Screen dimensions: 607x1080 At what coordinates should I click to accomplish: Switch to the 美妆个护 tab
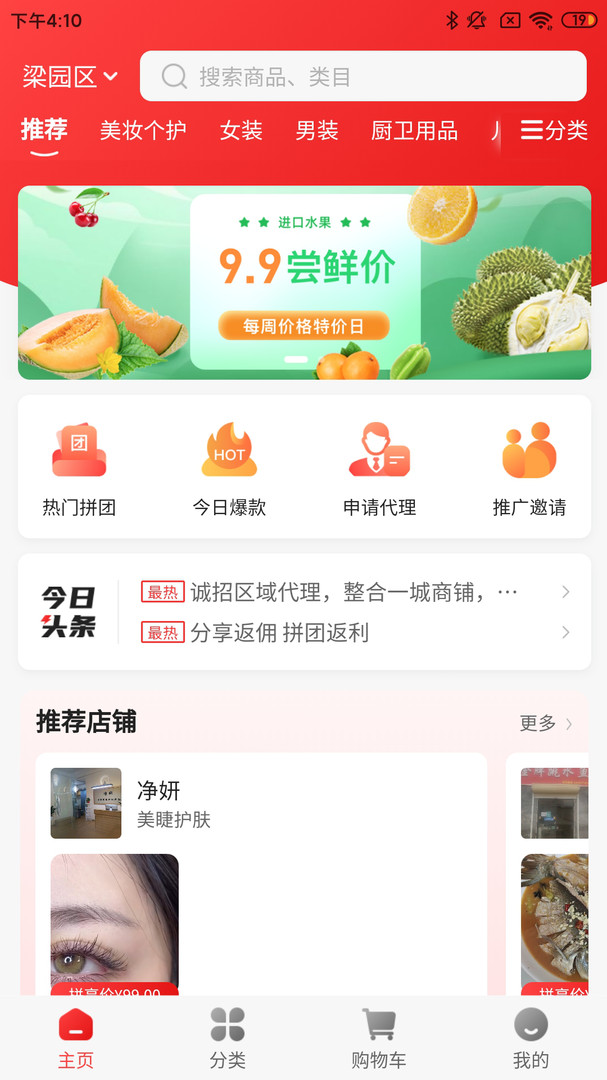point(143,131)
